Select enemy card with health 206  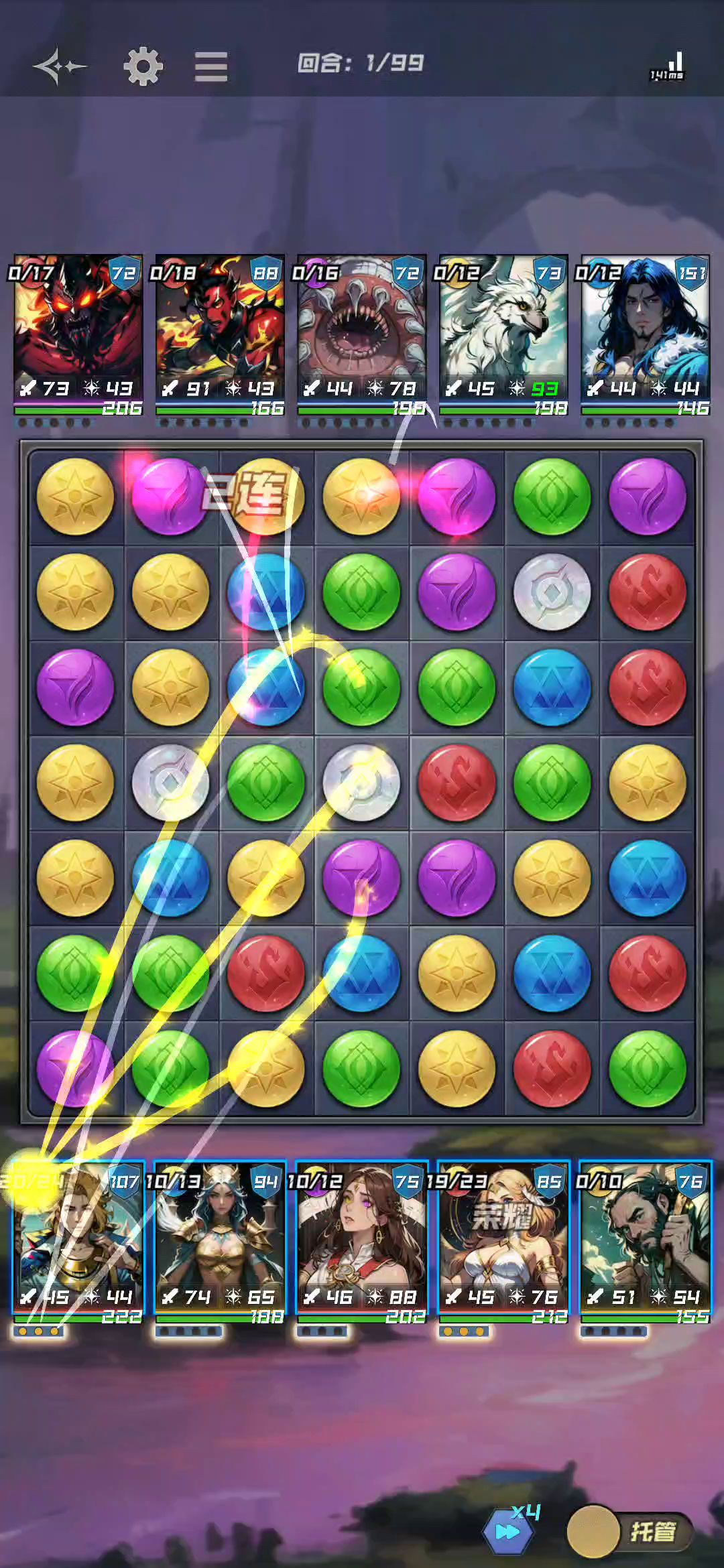pyautogui.click(x=78, y=334)
